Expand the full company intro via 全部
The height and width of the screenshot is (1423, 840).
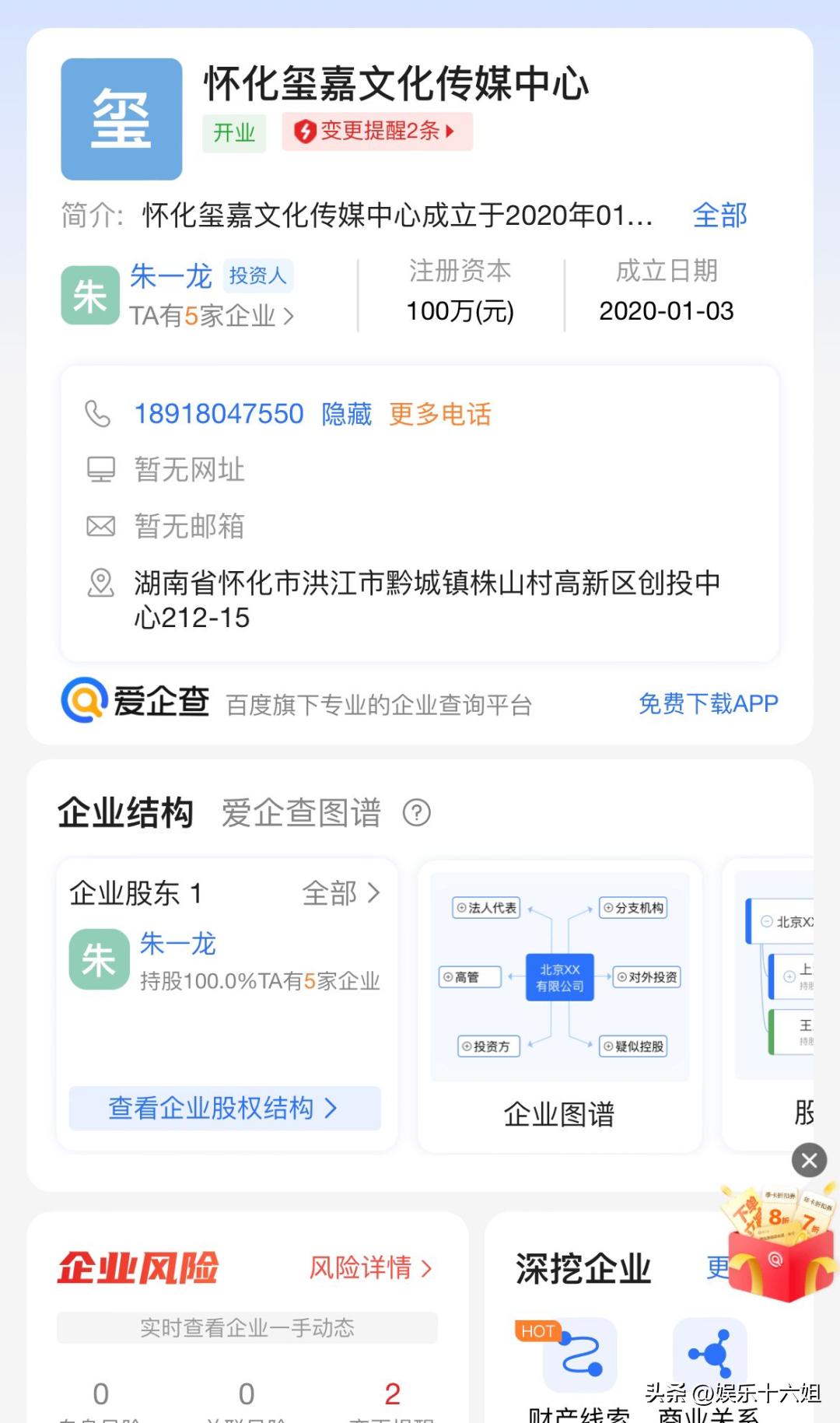point(719,216)
